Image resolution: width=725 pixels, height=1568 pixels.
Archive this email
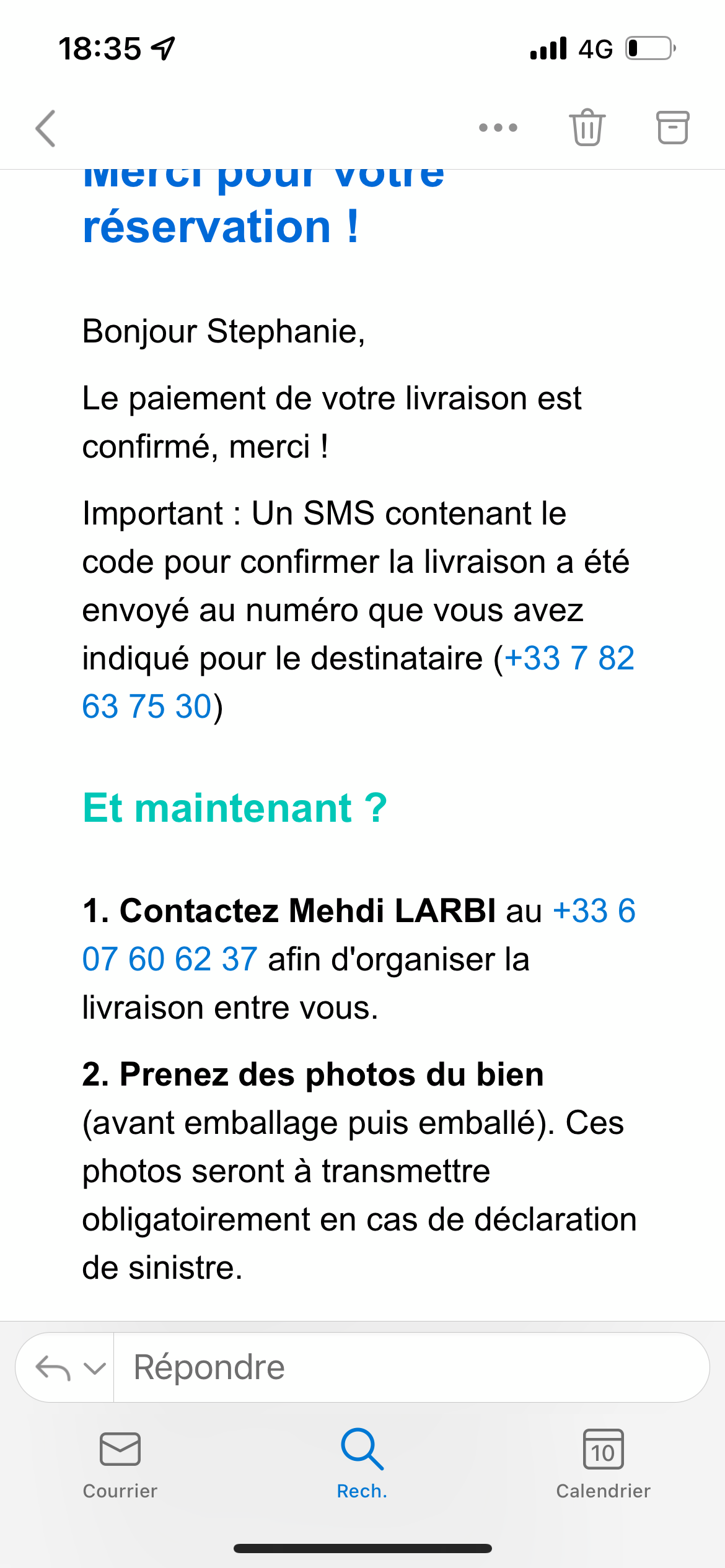(672, 128)
